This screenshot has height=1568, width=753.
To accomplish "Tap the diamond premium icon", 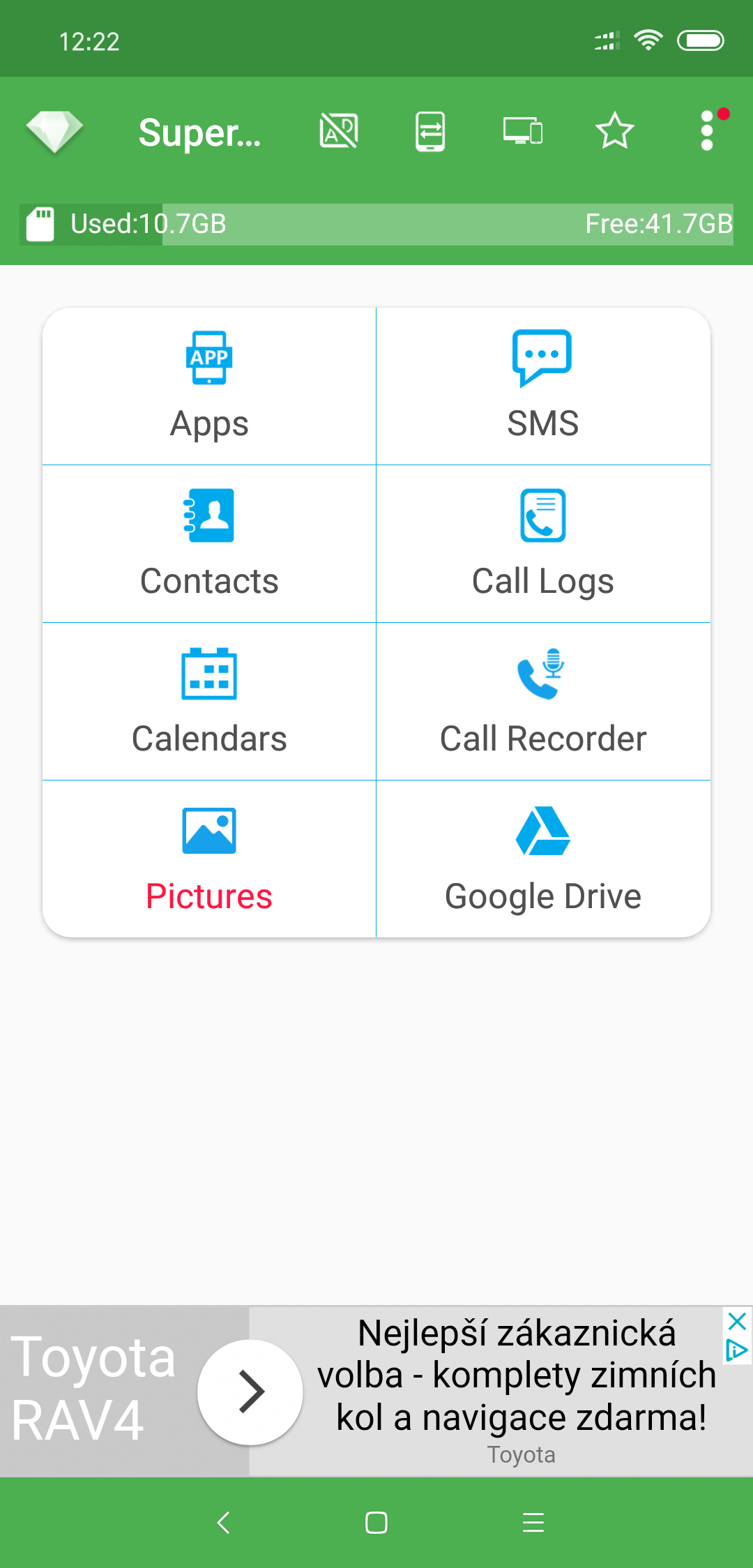I will pos(54,132).
